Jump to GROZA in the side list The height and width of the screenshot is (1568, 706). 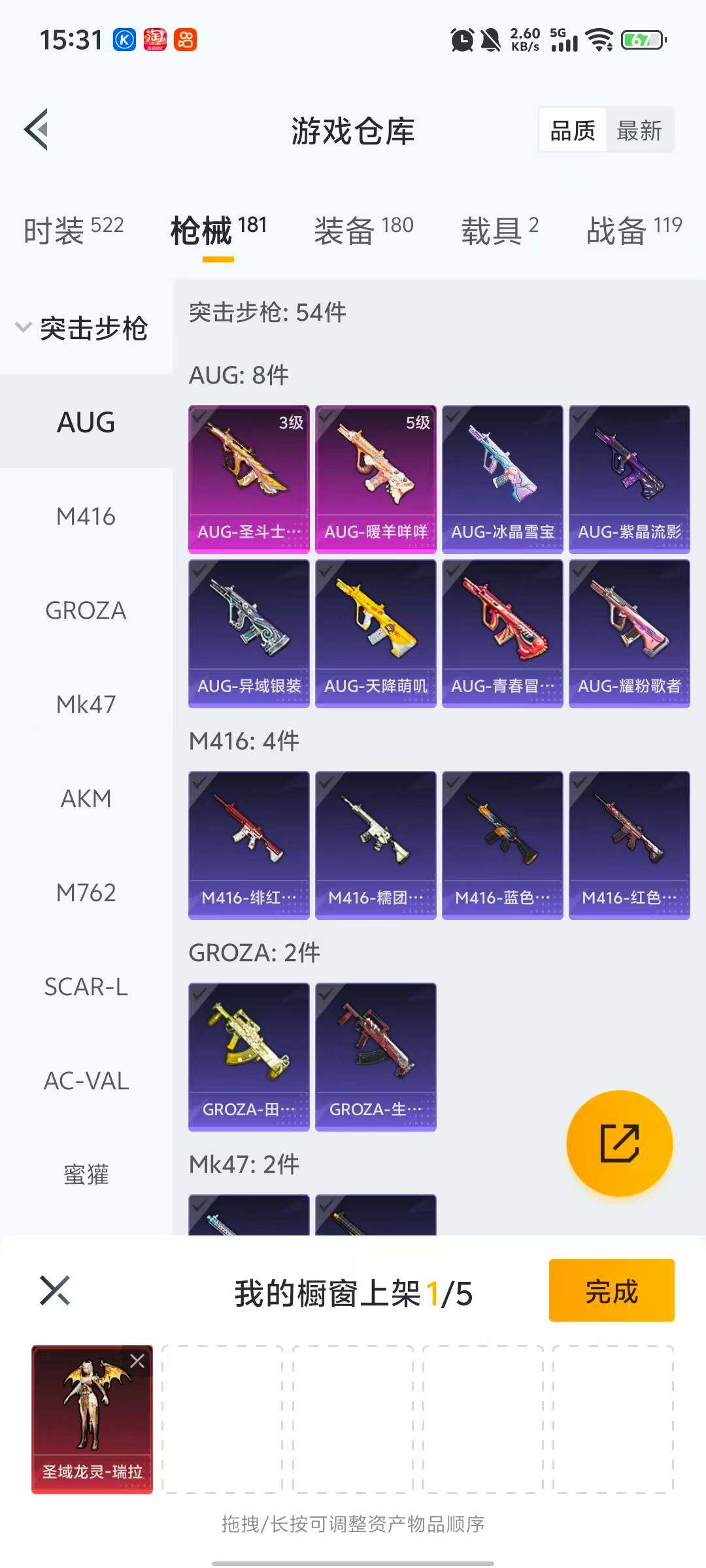(x=86, y=610)
